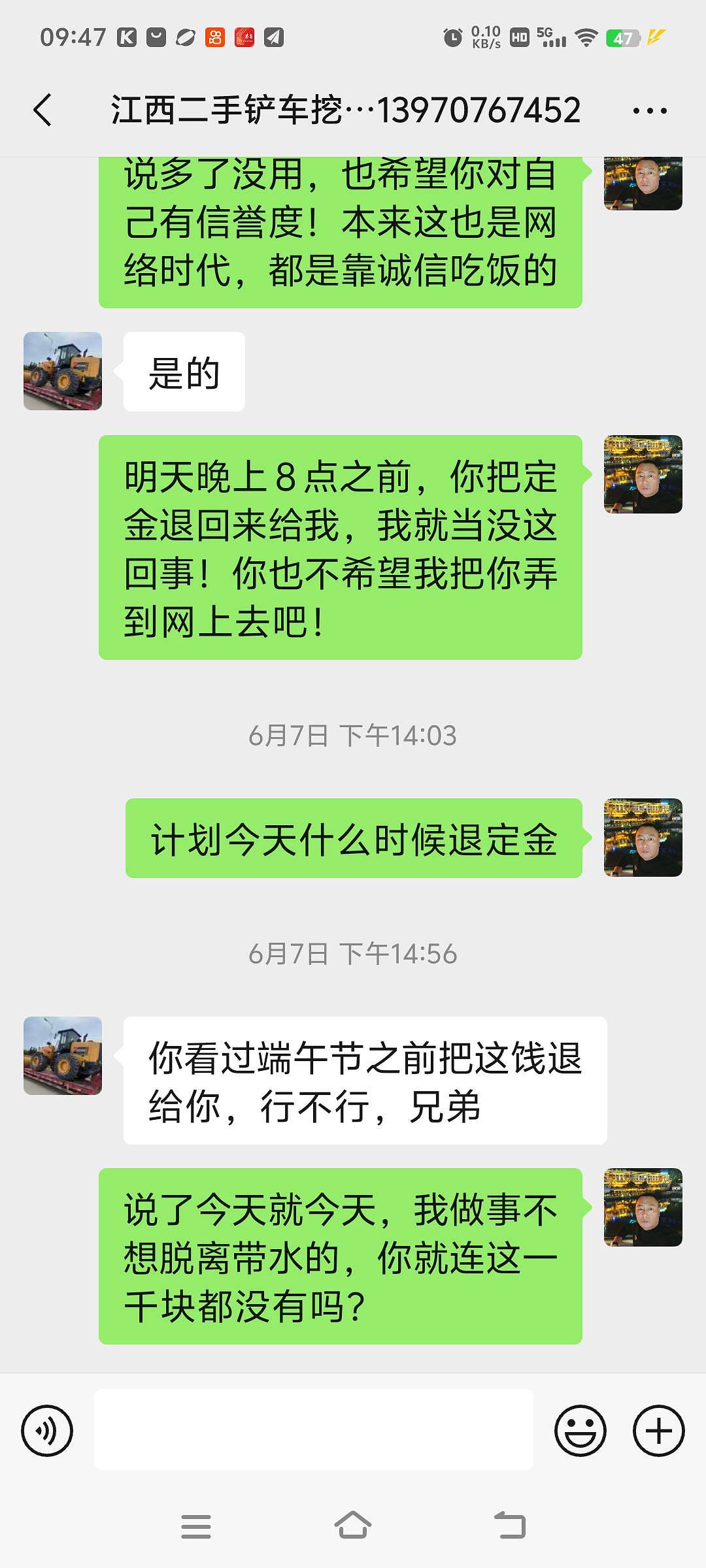Open loader avatar beside 是的 message
This screenshot has height=1568, width=706.
(63, 371)
